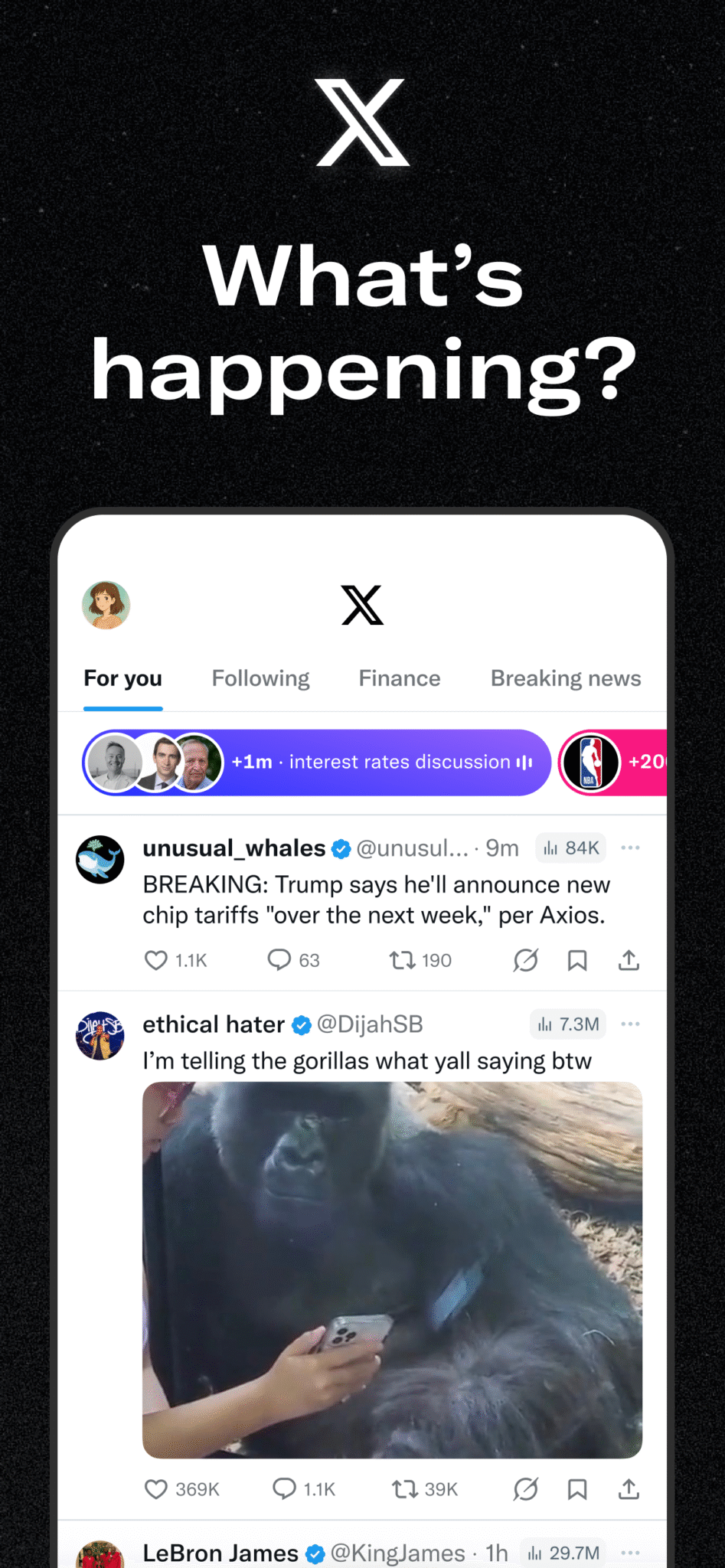Open @DijahSB's profile from their handle

click(x=371, y=1024)
